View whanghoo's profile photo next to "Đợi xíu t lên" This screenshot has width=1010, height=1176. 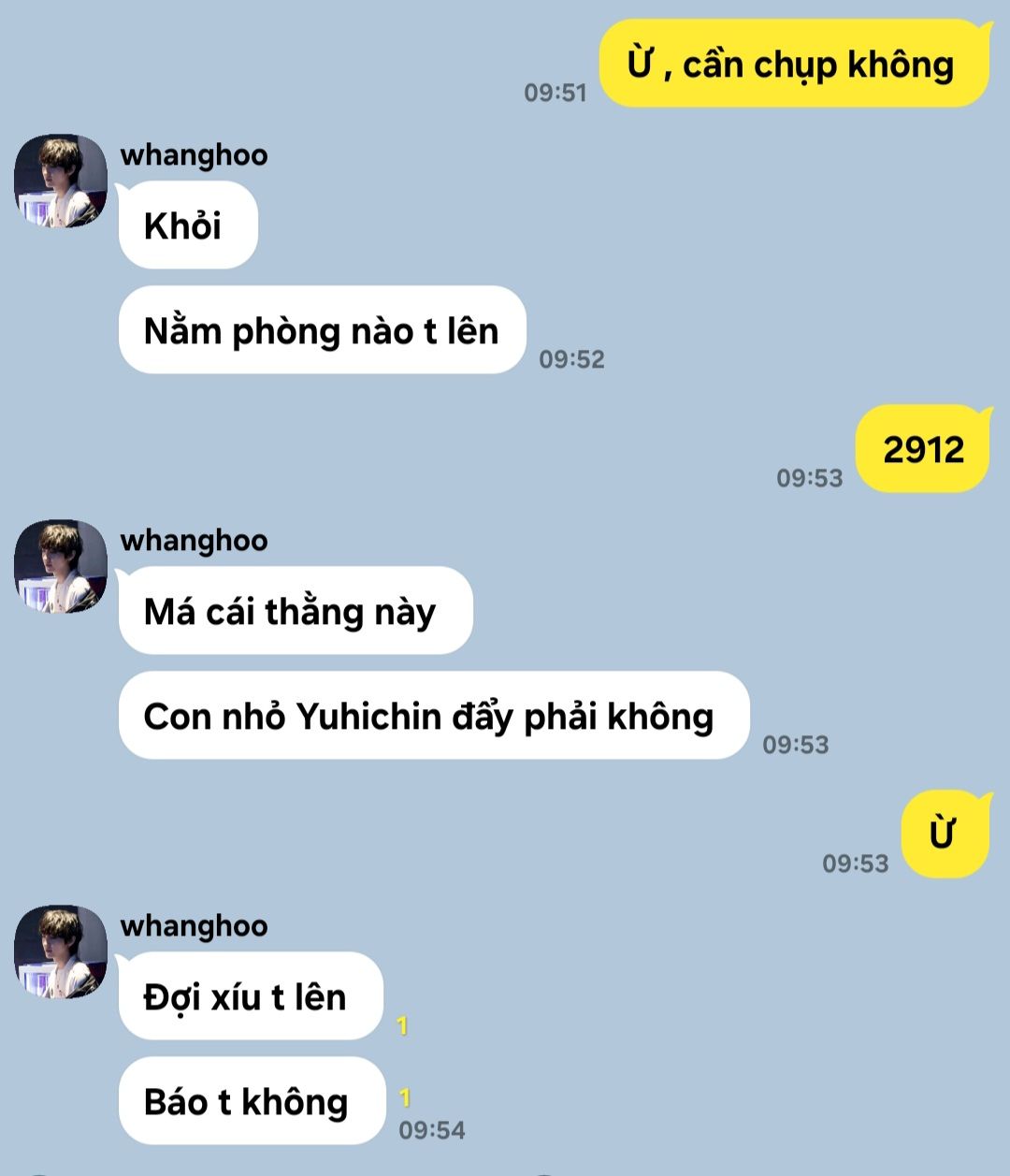pos(60,951)
